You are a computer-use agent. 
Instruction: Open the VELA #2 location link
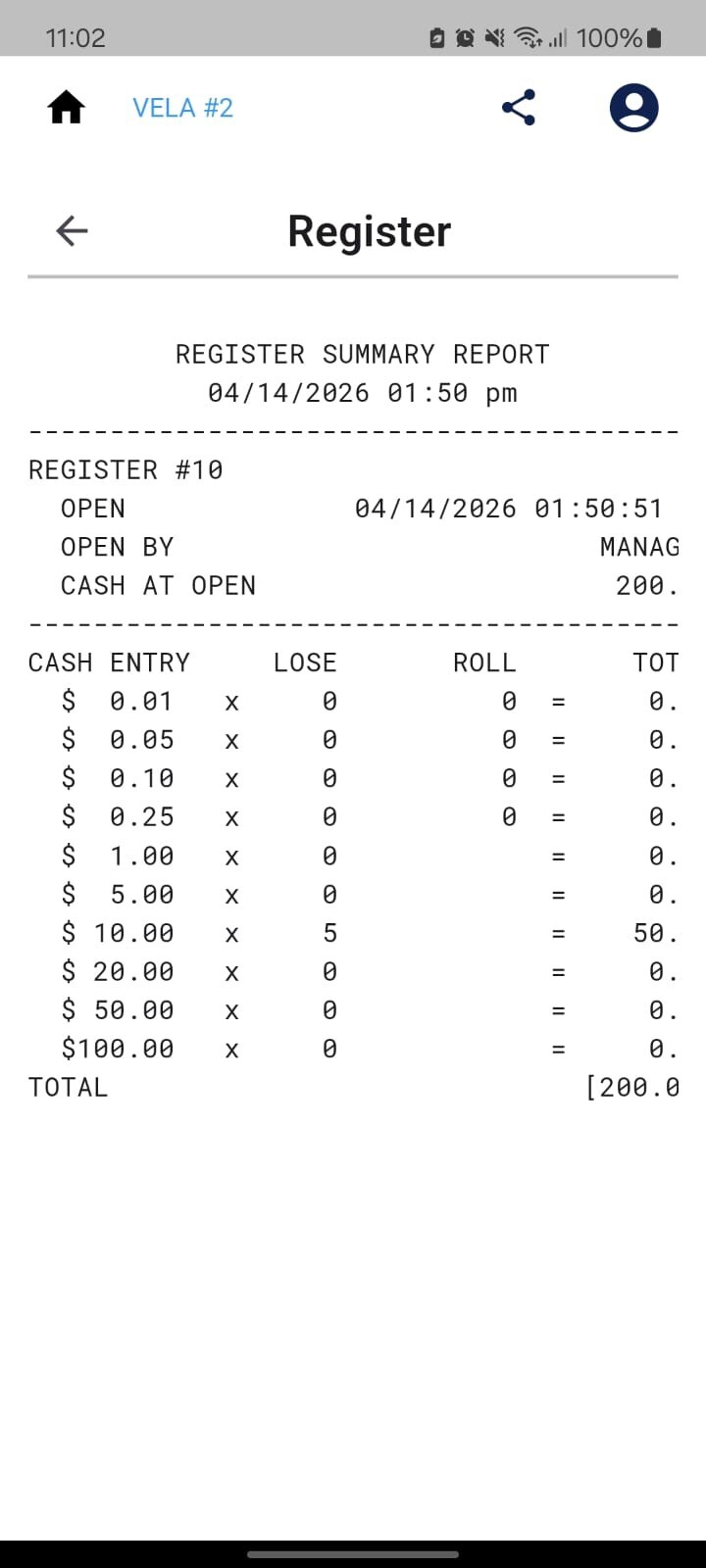183,108
